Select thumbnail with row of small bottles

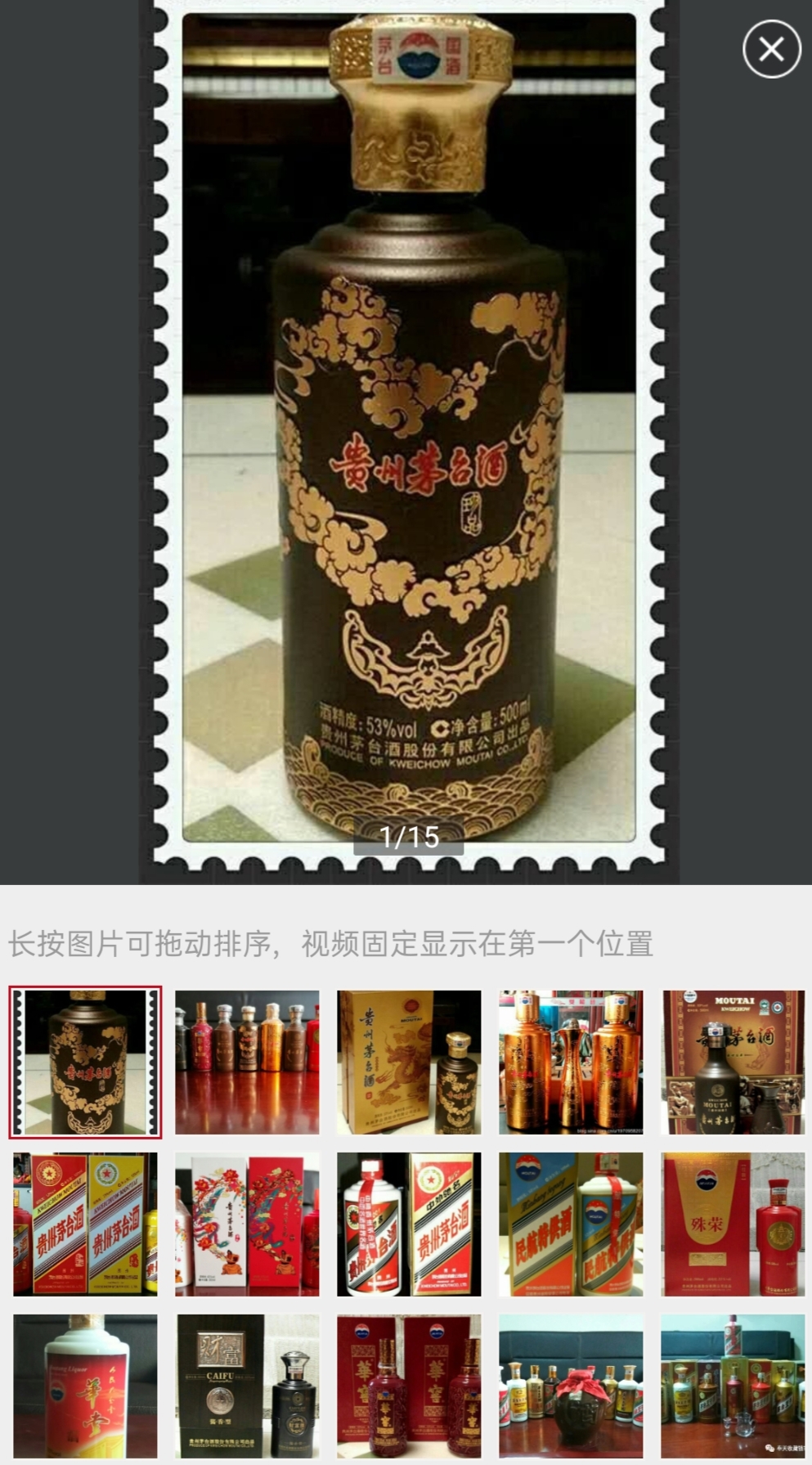click(247, 1062)
